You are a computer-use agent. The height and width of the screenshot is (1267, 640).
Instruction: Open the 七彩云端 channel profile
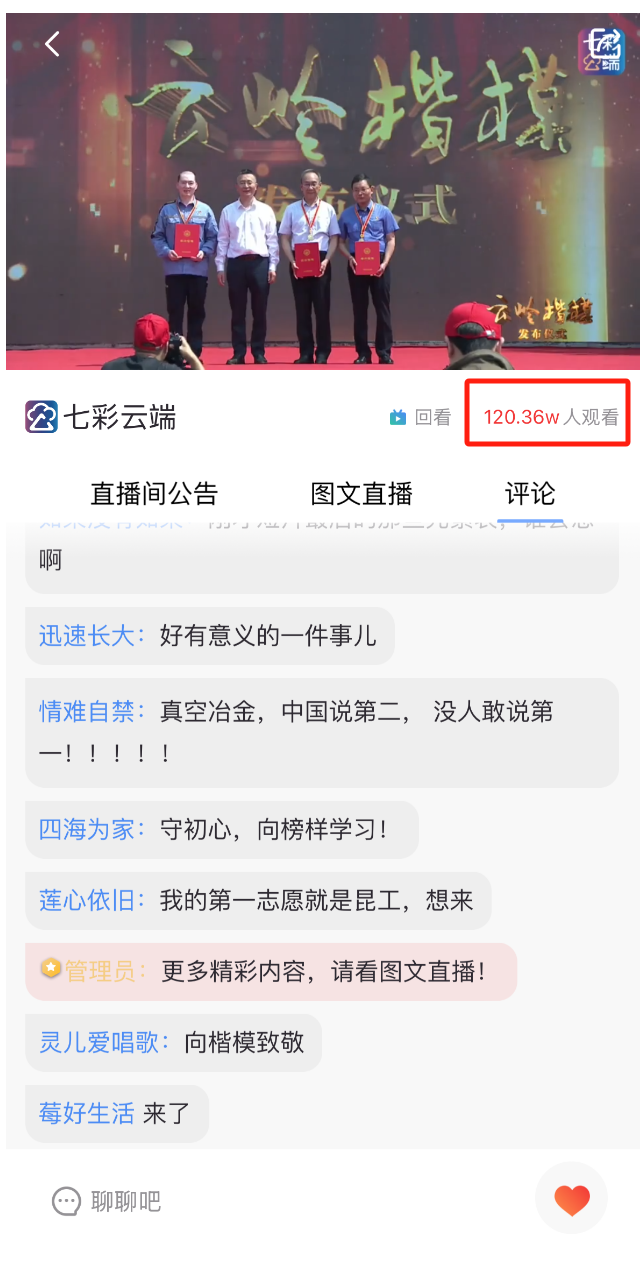(x=101, y=417)
